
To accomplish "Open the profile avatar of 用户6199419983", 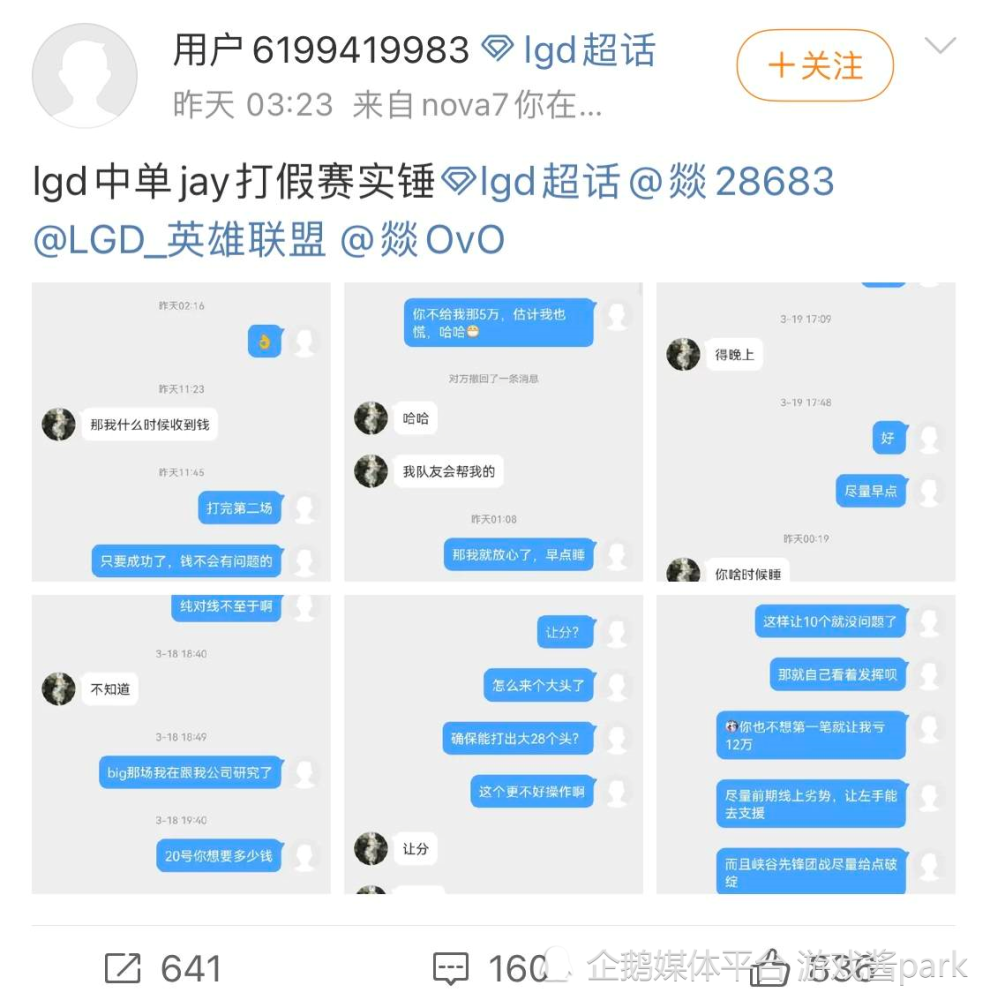I will point(84,76).
